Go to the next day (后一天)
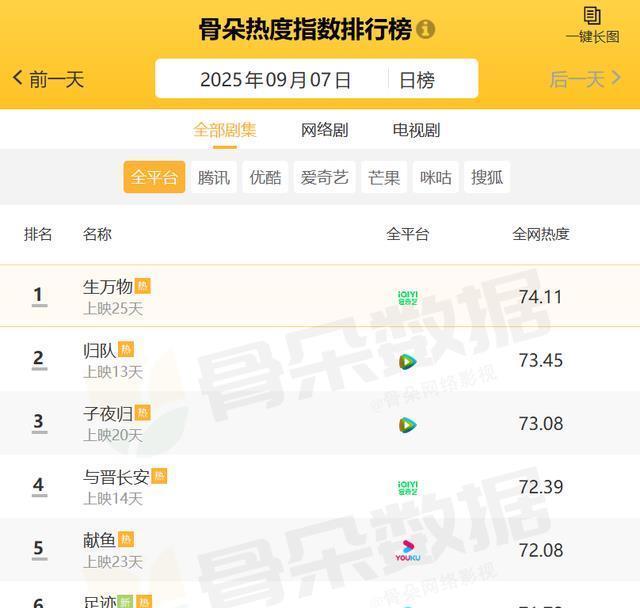Image resolution: width=640 pixels, height=608 pixels. (585, 79)
